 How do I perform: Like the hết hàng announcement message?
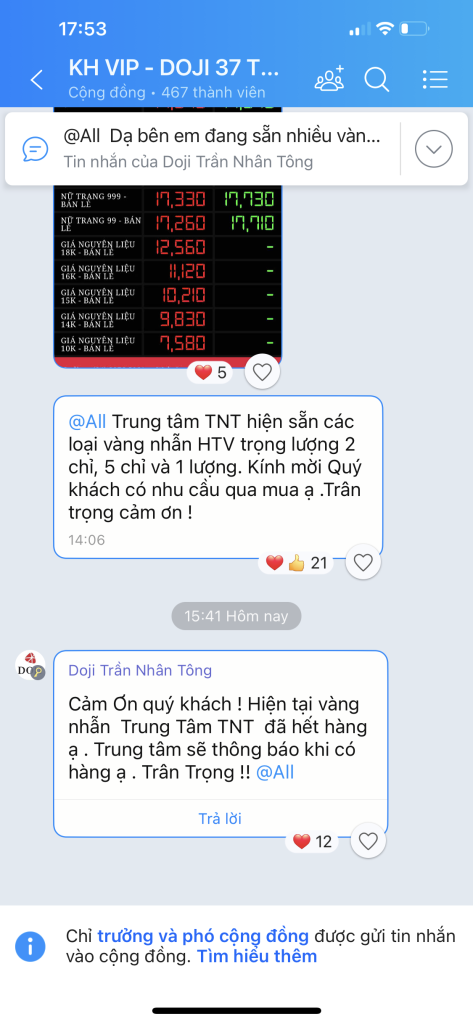click(368, 841)
